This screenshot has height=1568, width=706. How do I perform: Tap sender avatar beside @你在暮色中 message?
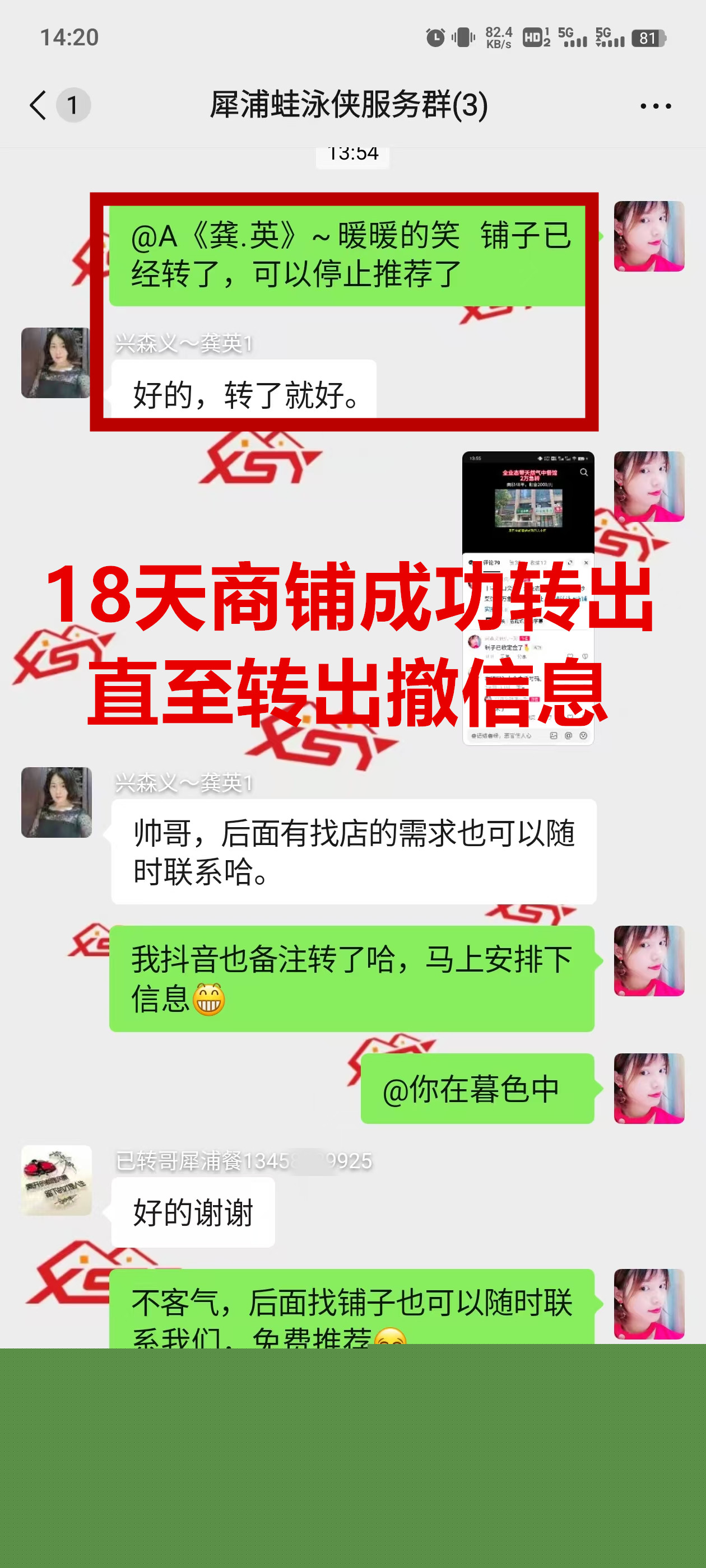648,1088
